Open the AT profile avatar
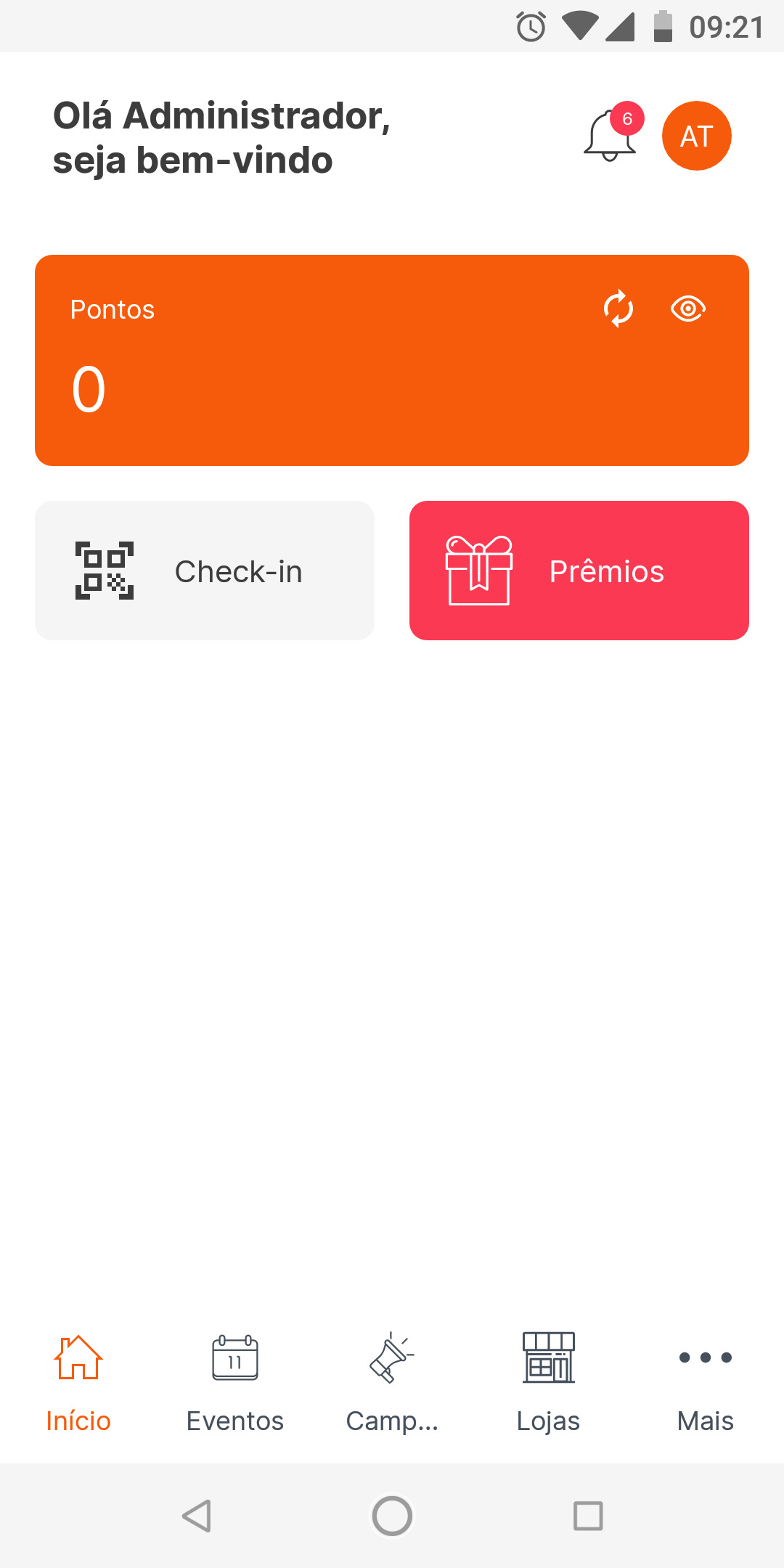The height and width of the screenshot is (1568, 784). 696,136
